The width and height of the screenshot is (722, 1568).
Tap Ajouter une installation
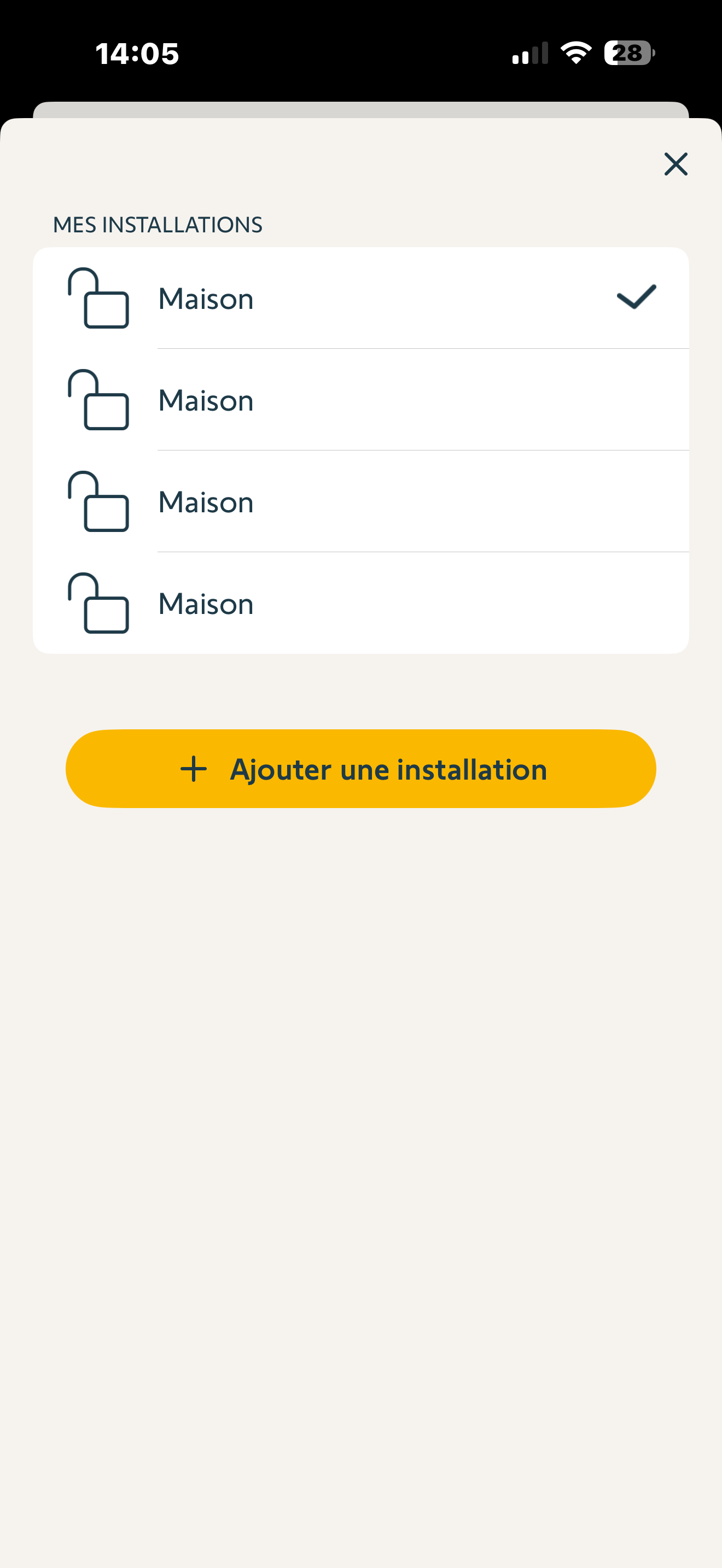coord(360,769)
